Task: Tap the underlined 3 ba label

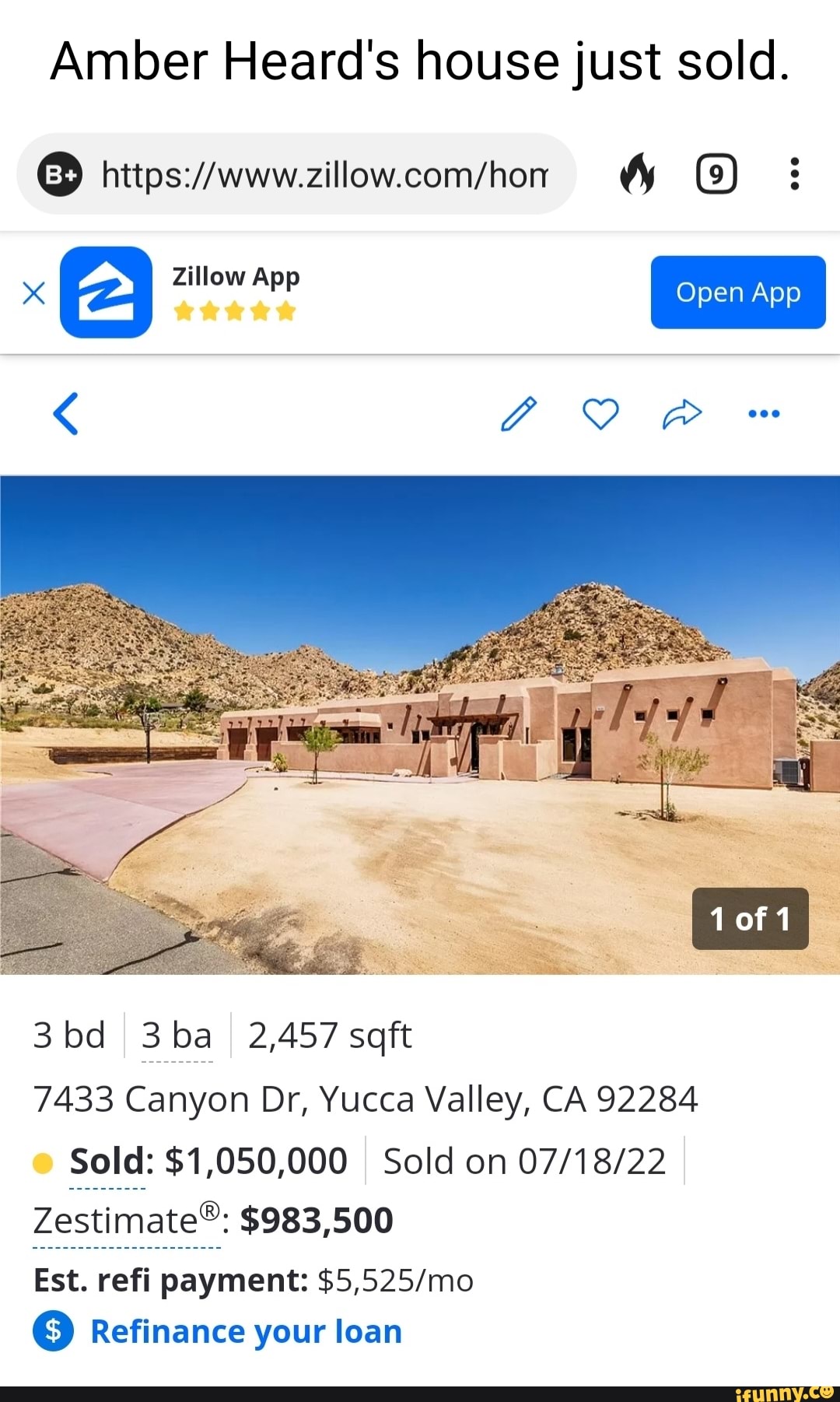Action: [177, 1036]
